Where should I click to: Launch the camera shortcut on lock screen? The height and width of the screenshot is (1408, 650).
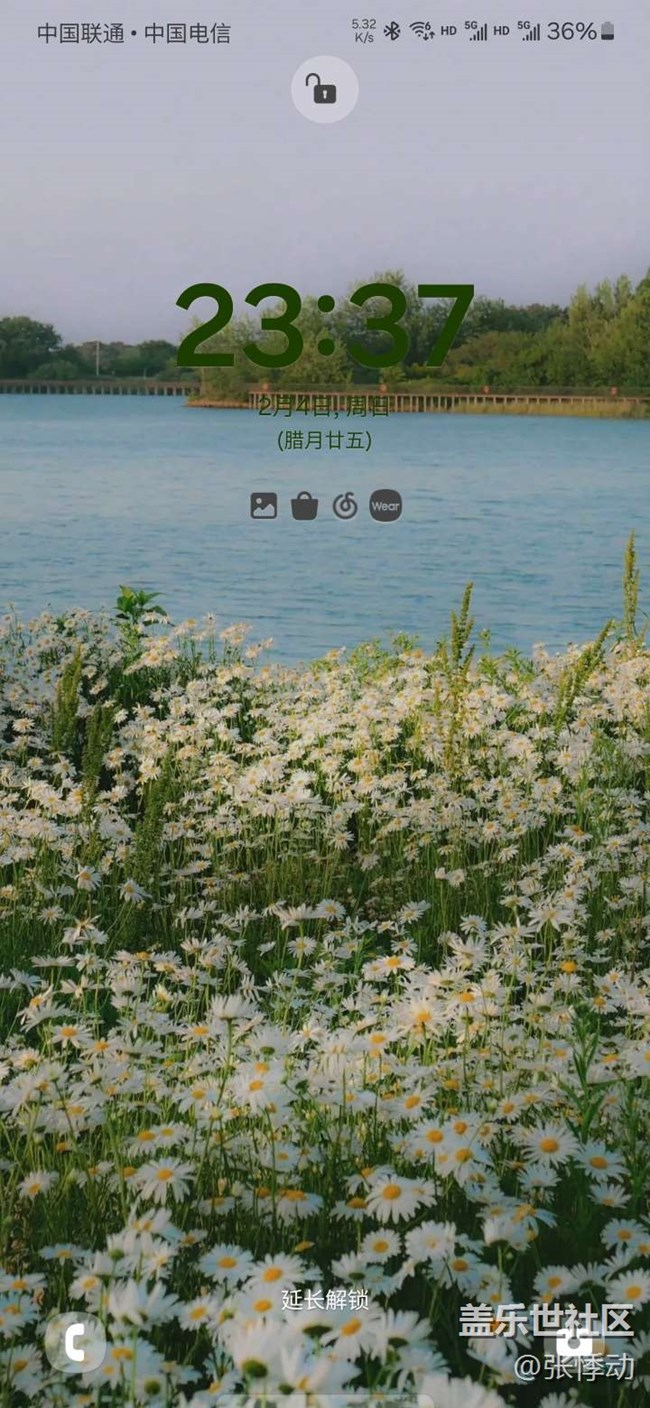click(x=575, y=1342)
